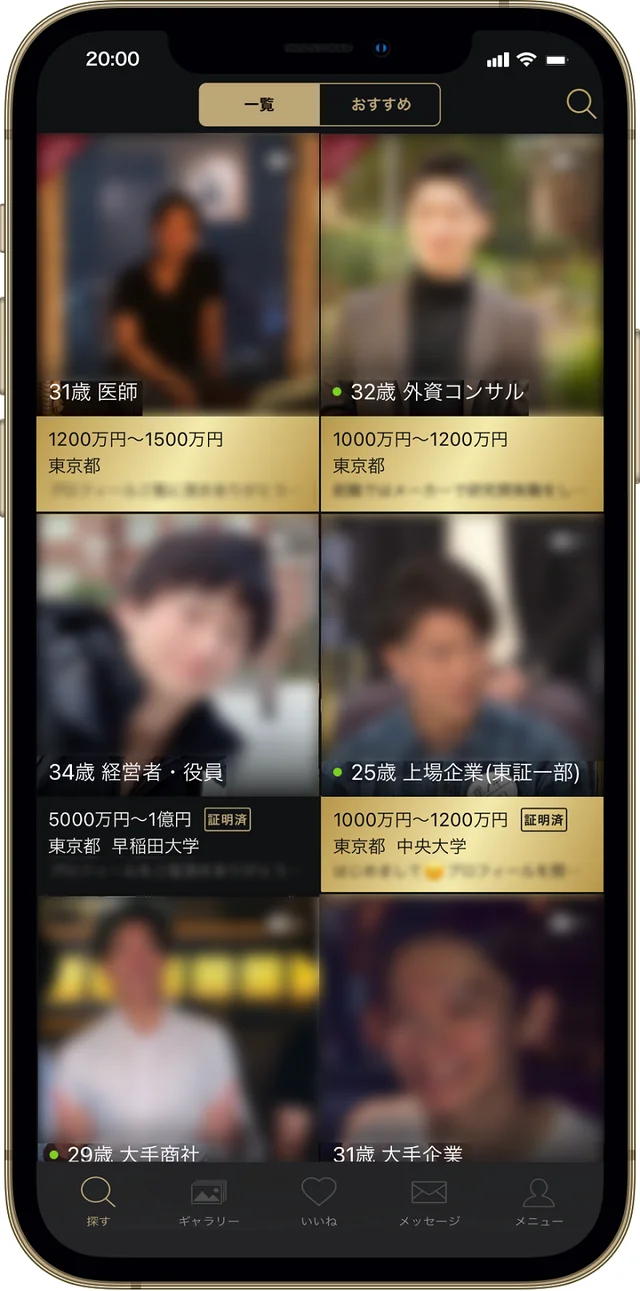Open the メッセージ tab

pos(429,1200)
